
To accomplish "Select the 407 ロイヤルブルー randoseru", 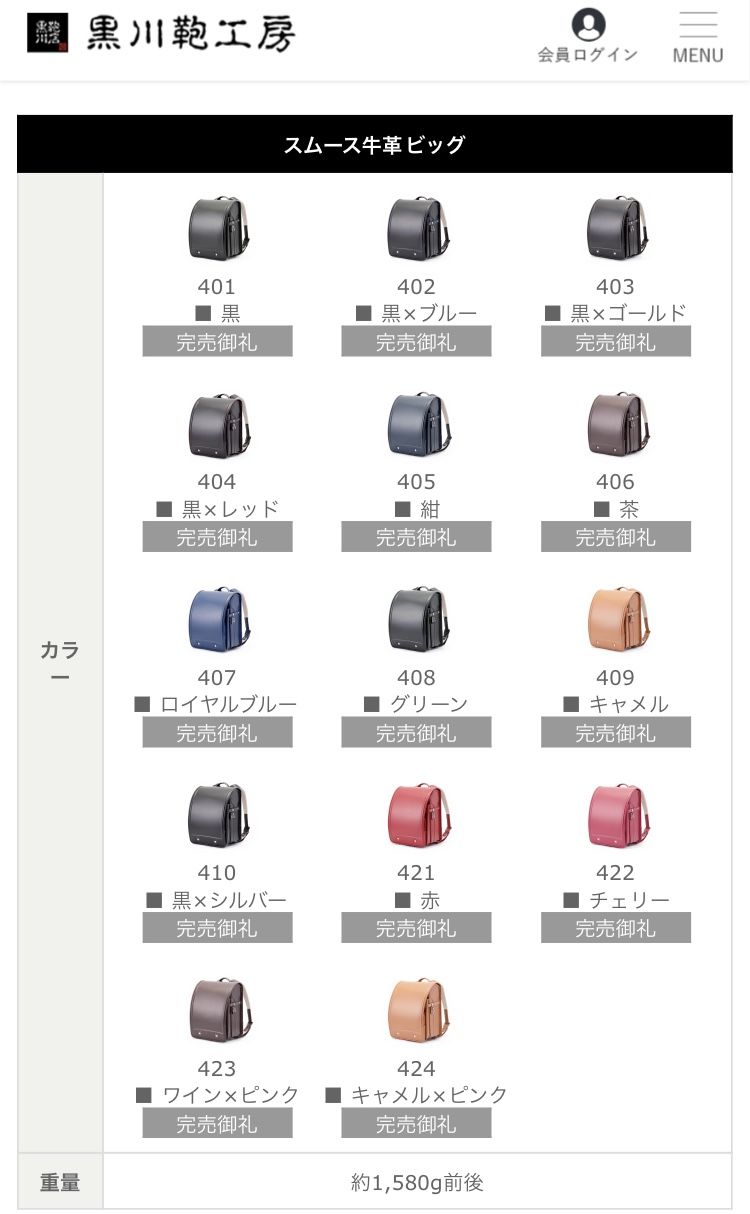I will [x=217, y=620].
